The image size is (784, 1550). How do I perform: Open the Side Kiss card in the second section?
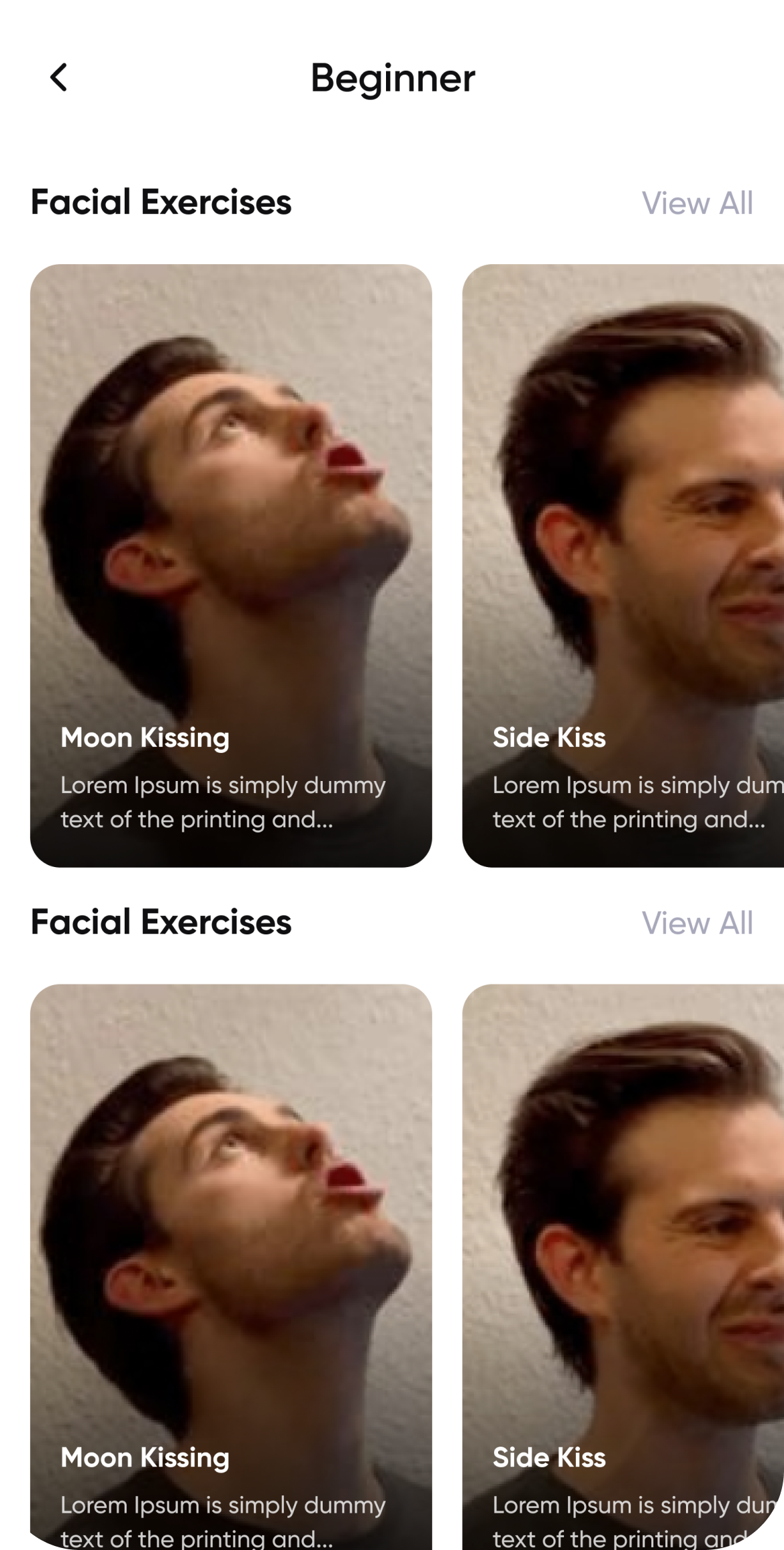[x=623, y=1267]
